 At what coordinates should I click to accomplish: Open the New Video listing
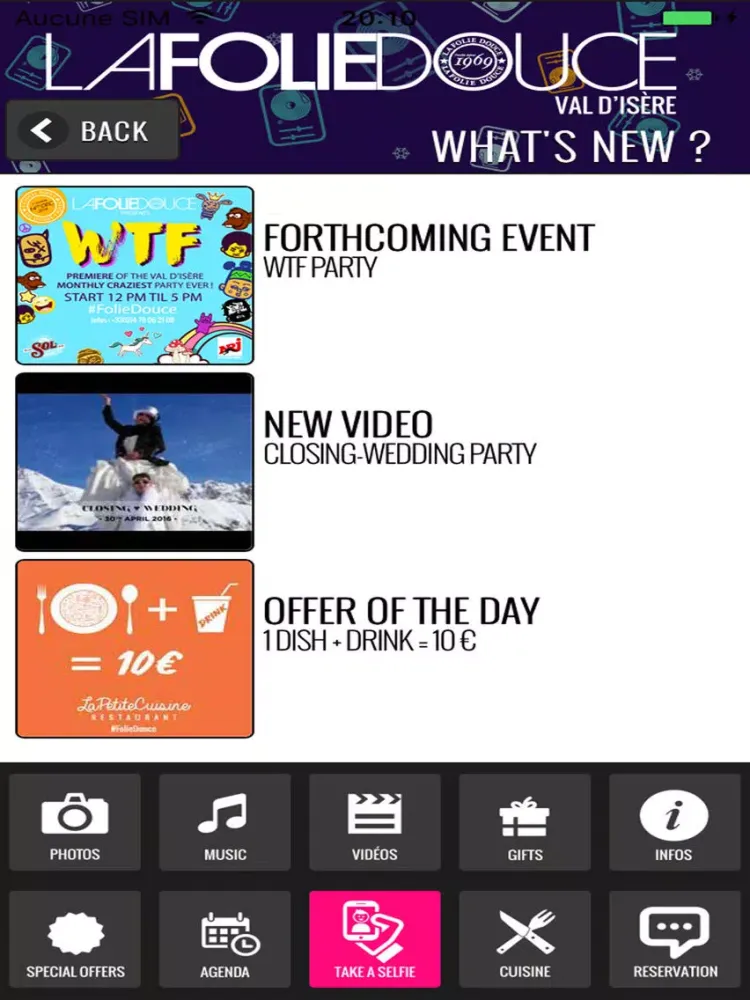click(x=347, y=424)
